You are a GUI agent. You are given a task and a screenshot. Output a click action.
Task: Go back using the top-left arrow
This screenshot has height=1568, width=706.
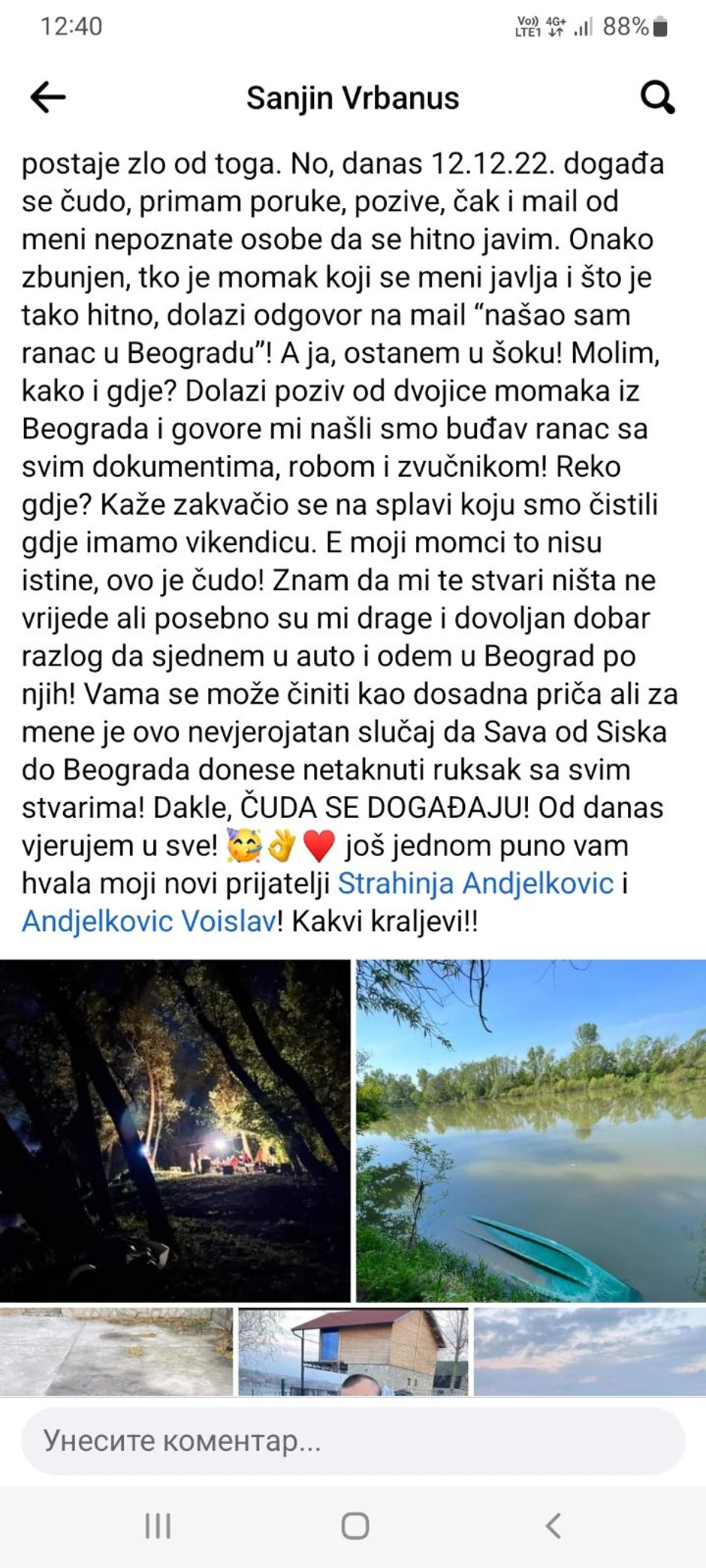47,98
